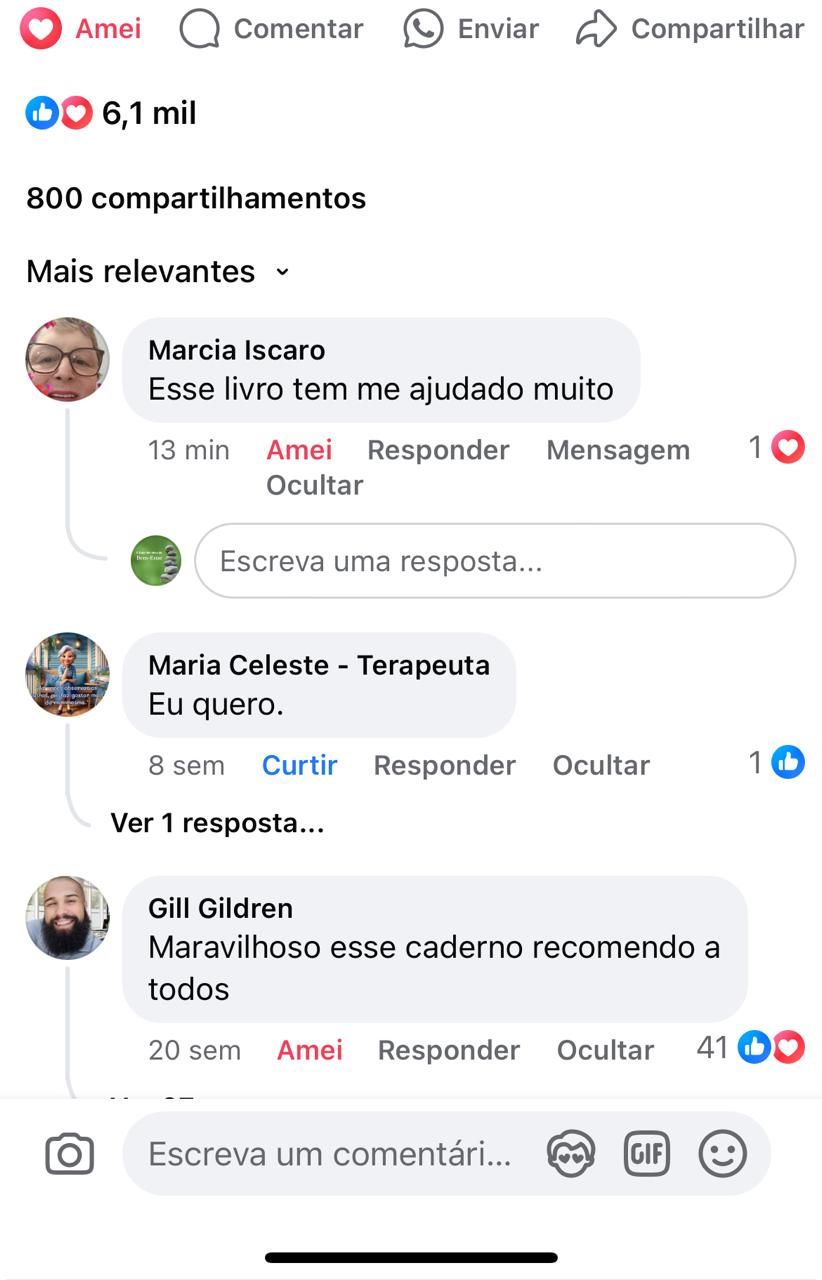Send the post via the Enviar button

471,29
